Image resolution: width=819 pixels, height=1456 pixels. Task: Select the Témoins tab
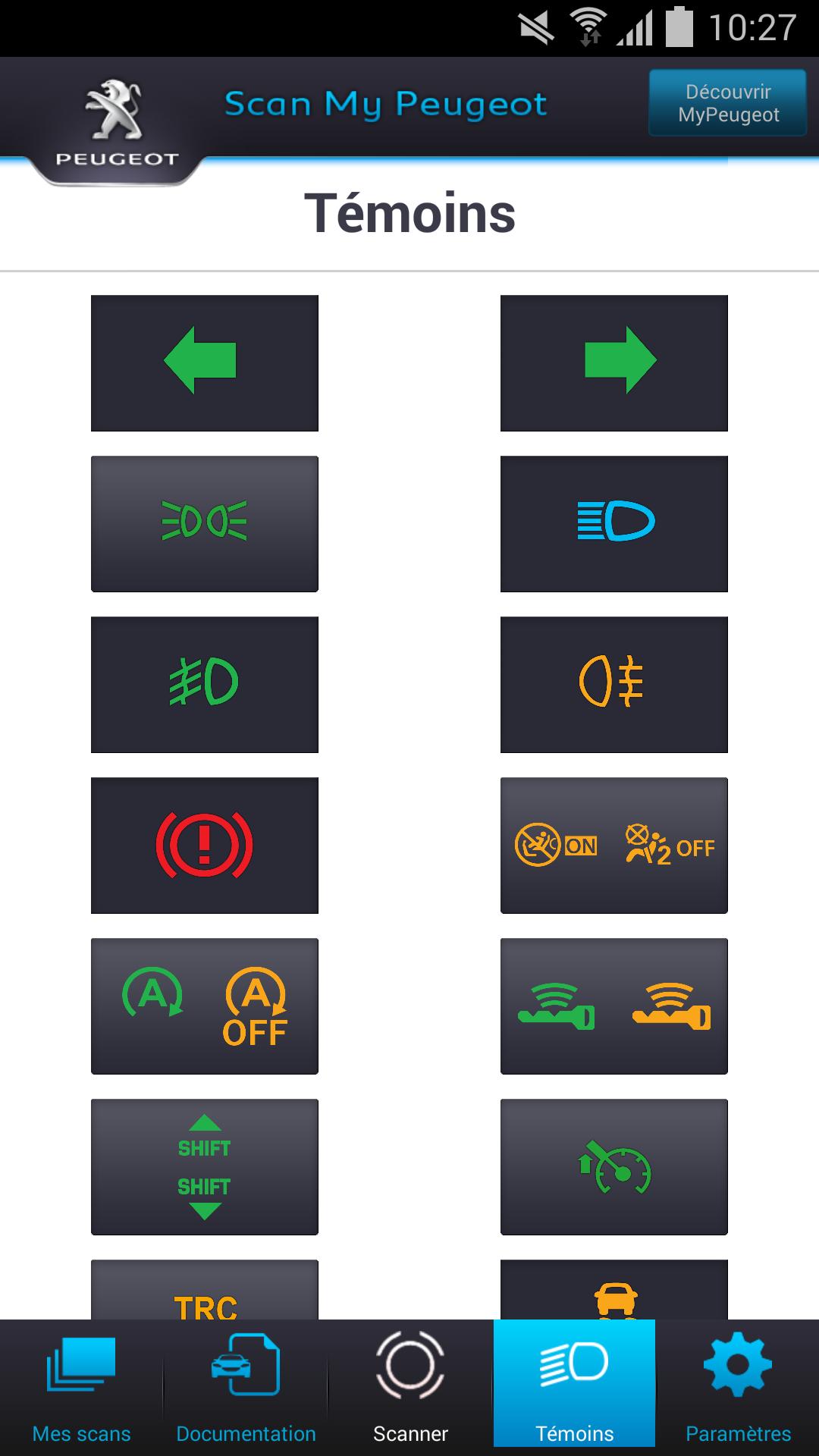(574, 1386)
